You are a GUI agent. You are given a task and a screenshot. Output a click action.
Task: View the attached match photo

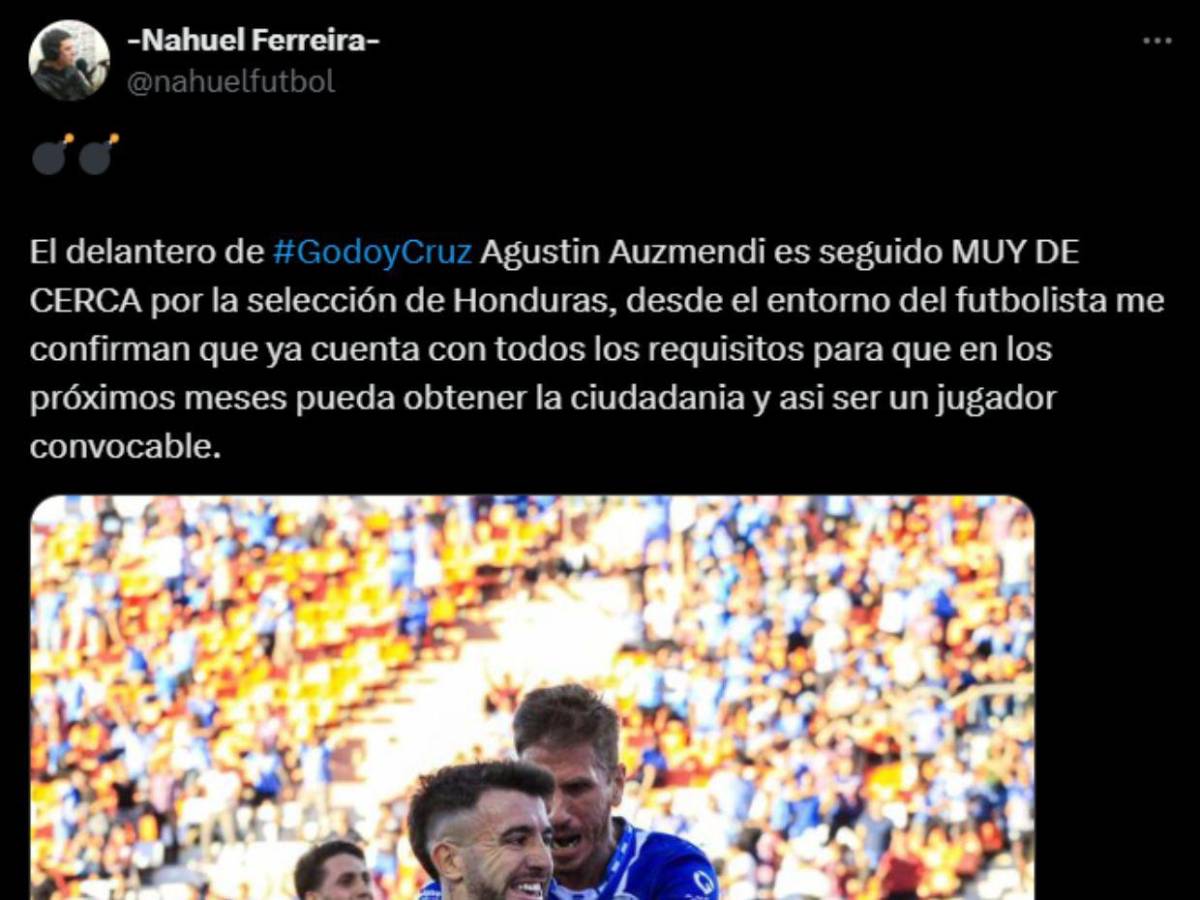(532, 700)
